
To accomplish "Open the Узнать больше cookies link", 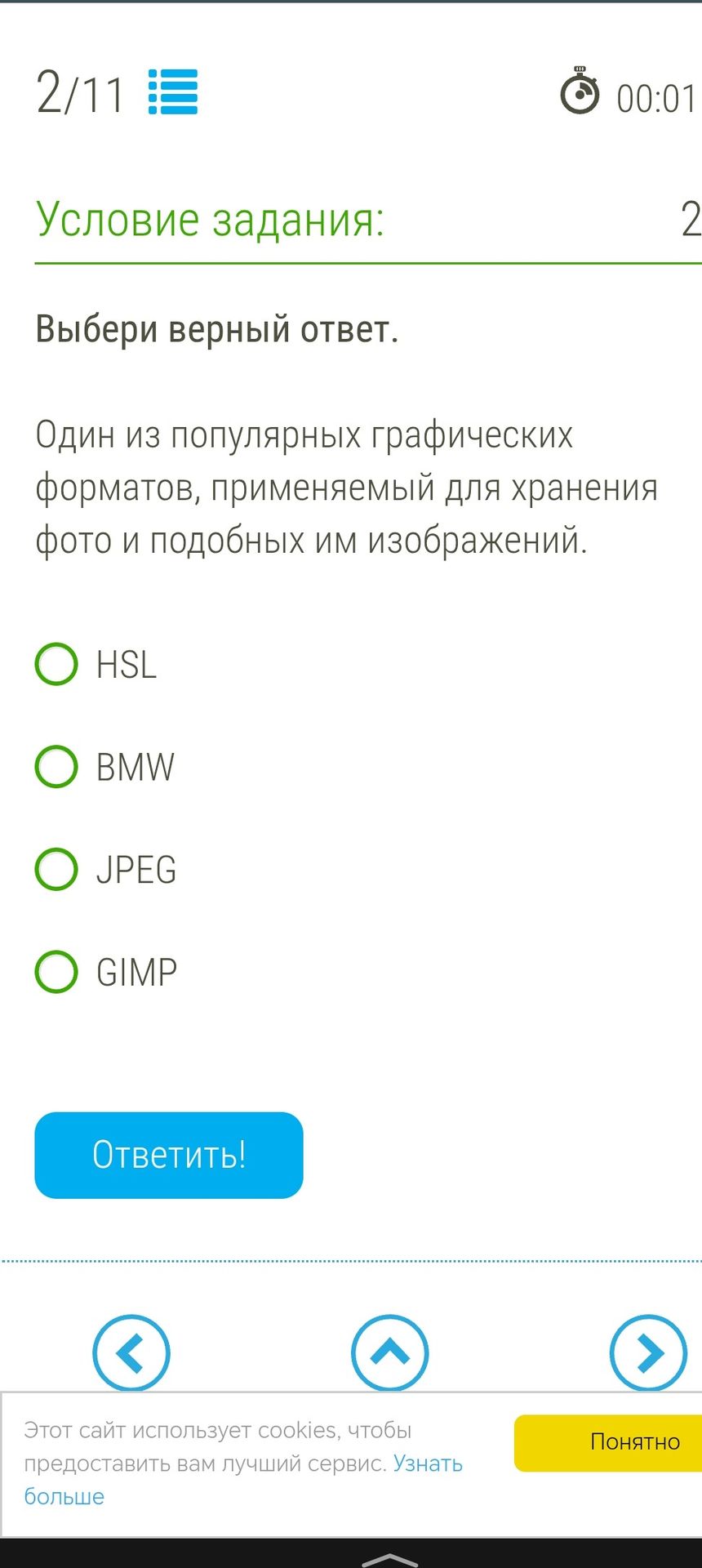I will [x=243, y=1480].
